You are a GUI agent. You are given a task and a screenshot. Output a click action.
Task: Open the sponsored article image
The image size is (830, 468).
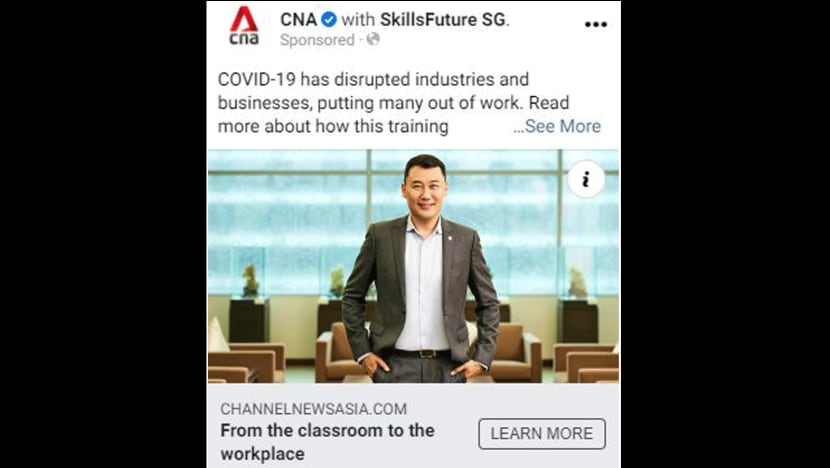[x=413, y=266]
